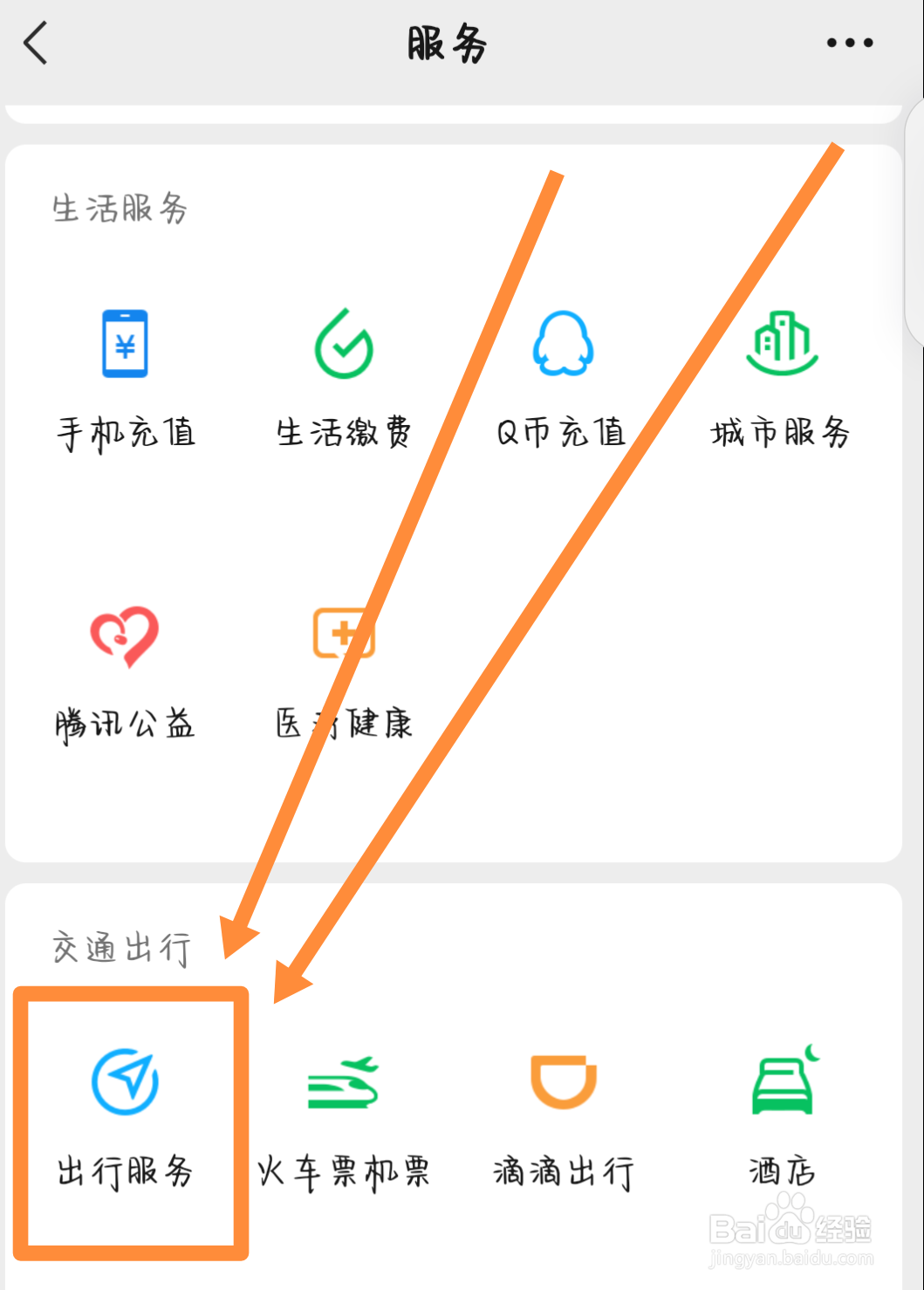Click inside the orange highlight box
Image resolution: width=924 pixels, height=1290 pixels.
tap(129, 1126)
